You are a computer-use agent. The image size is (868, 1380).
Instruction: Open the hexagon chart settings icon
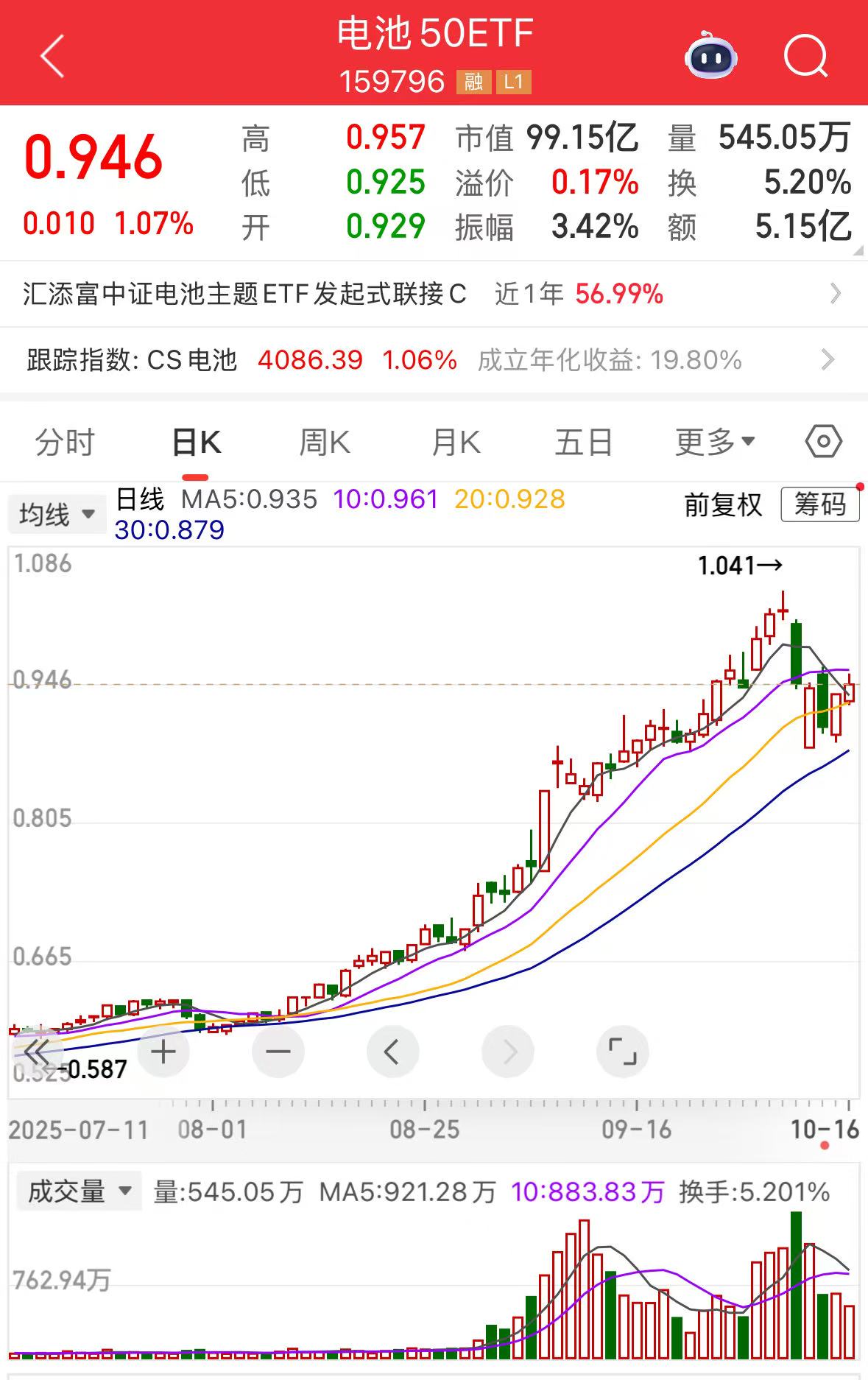[823, 442]
